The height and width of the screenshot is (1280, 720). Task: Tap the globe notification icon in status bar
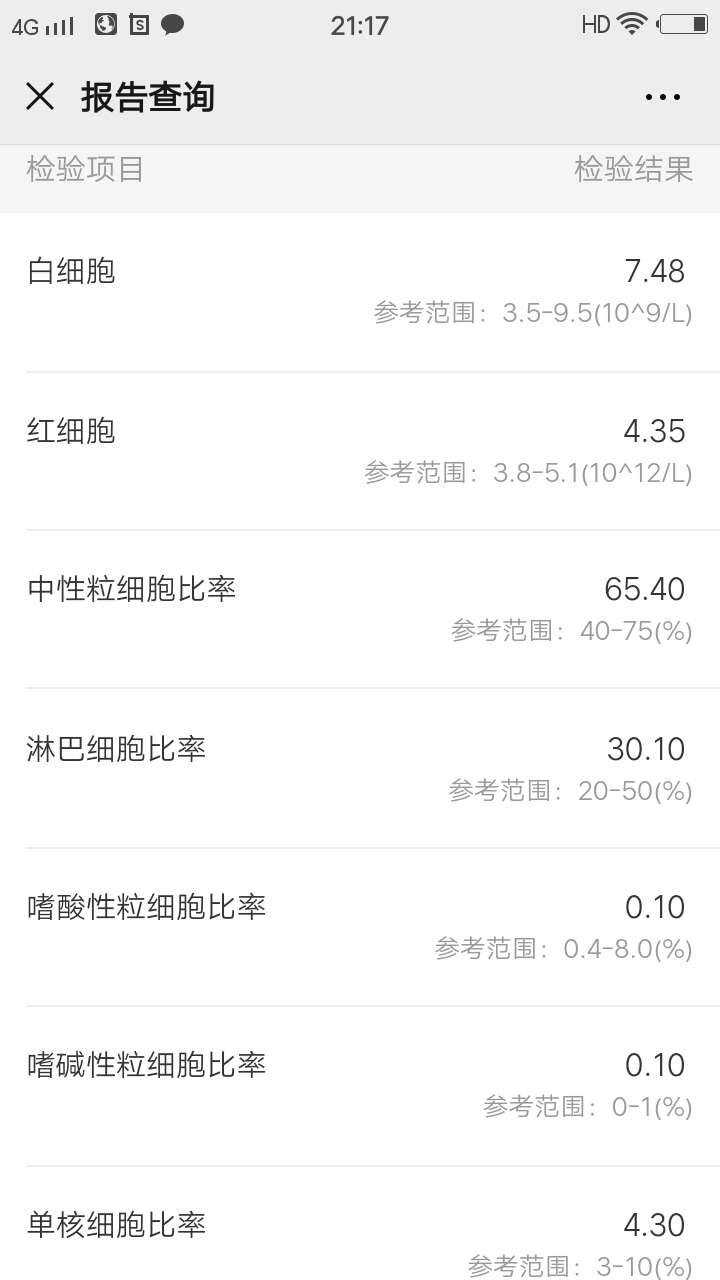105,25
